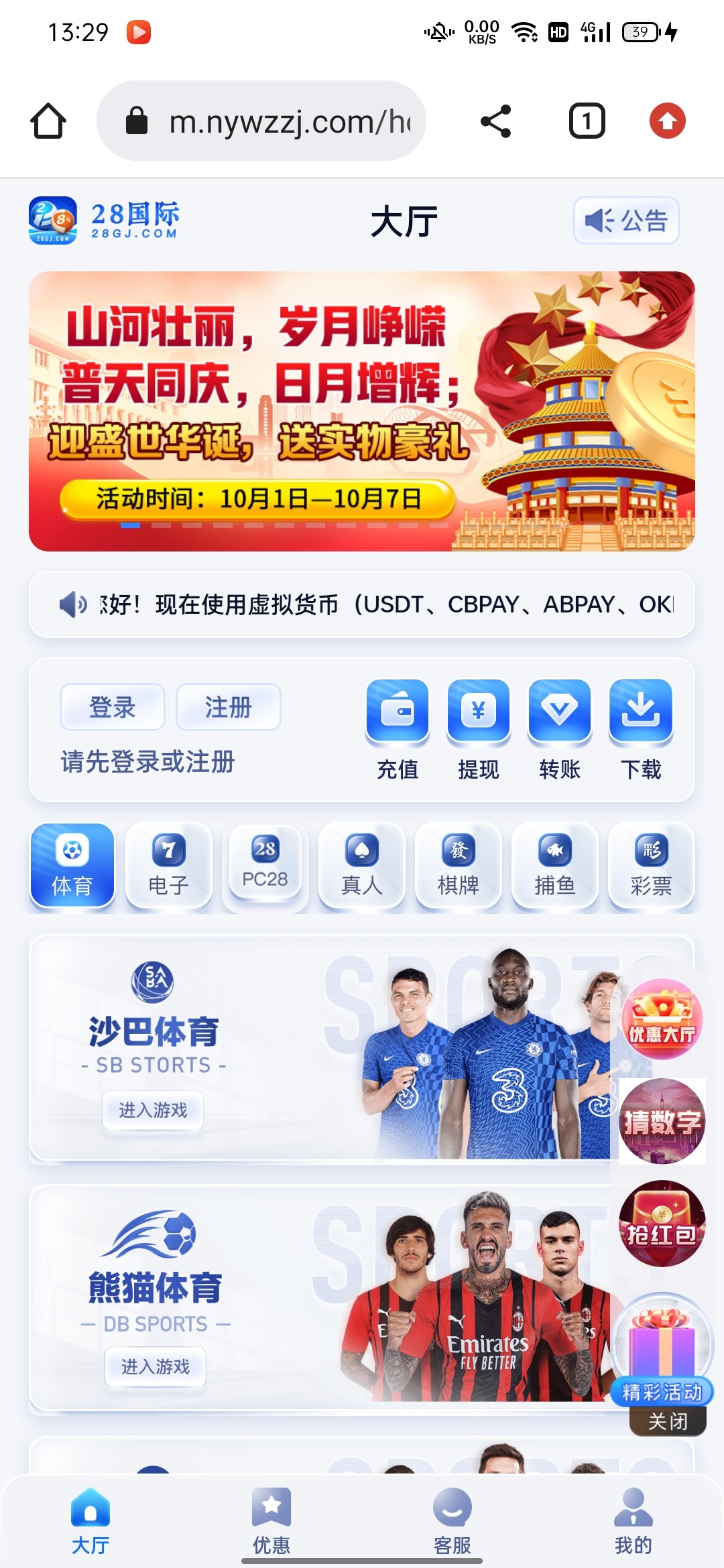The image size is (724, 1568).
Task: Open the browser tab switcher
Action: point(587,121)
